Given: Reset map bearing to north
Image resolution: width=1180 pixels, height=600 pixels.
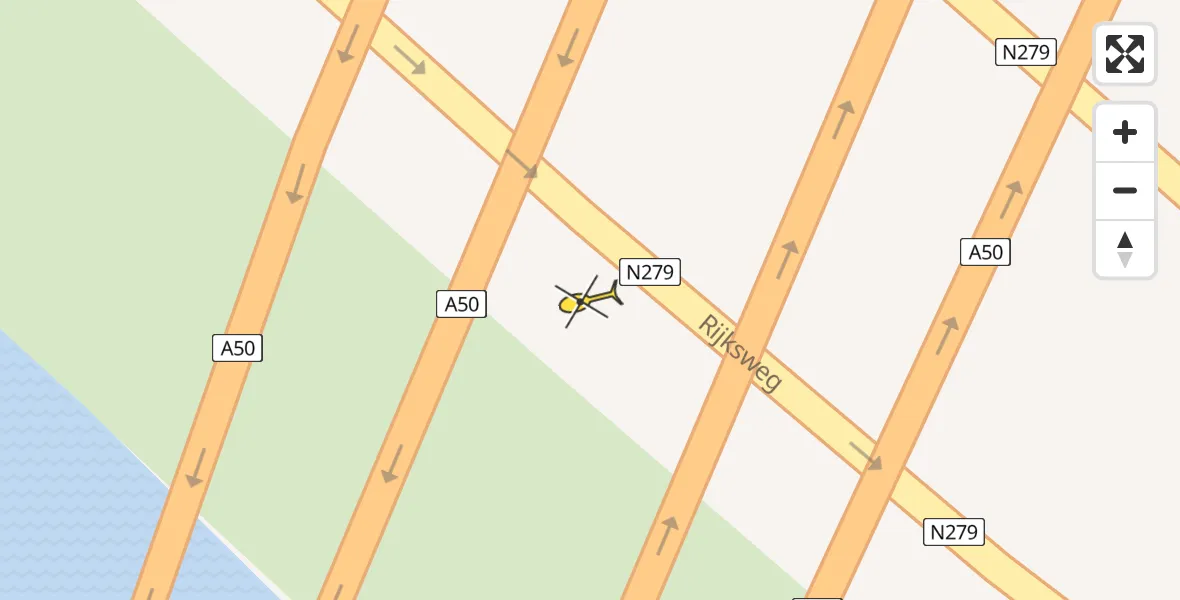Looking at the screenshot, I should point(1125,248).
